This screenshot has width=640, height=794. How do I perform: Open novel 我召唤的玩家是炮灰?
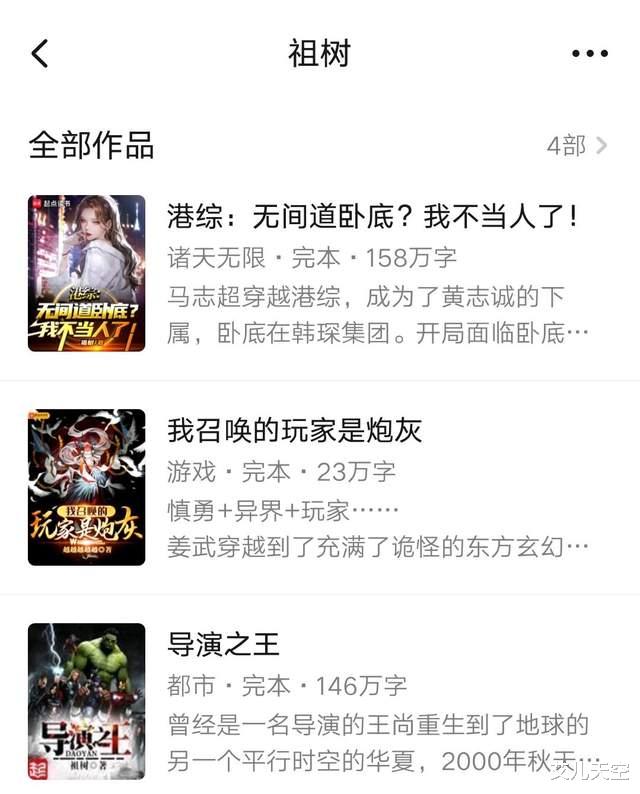tap(295, 430)
